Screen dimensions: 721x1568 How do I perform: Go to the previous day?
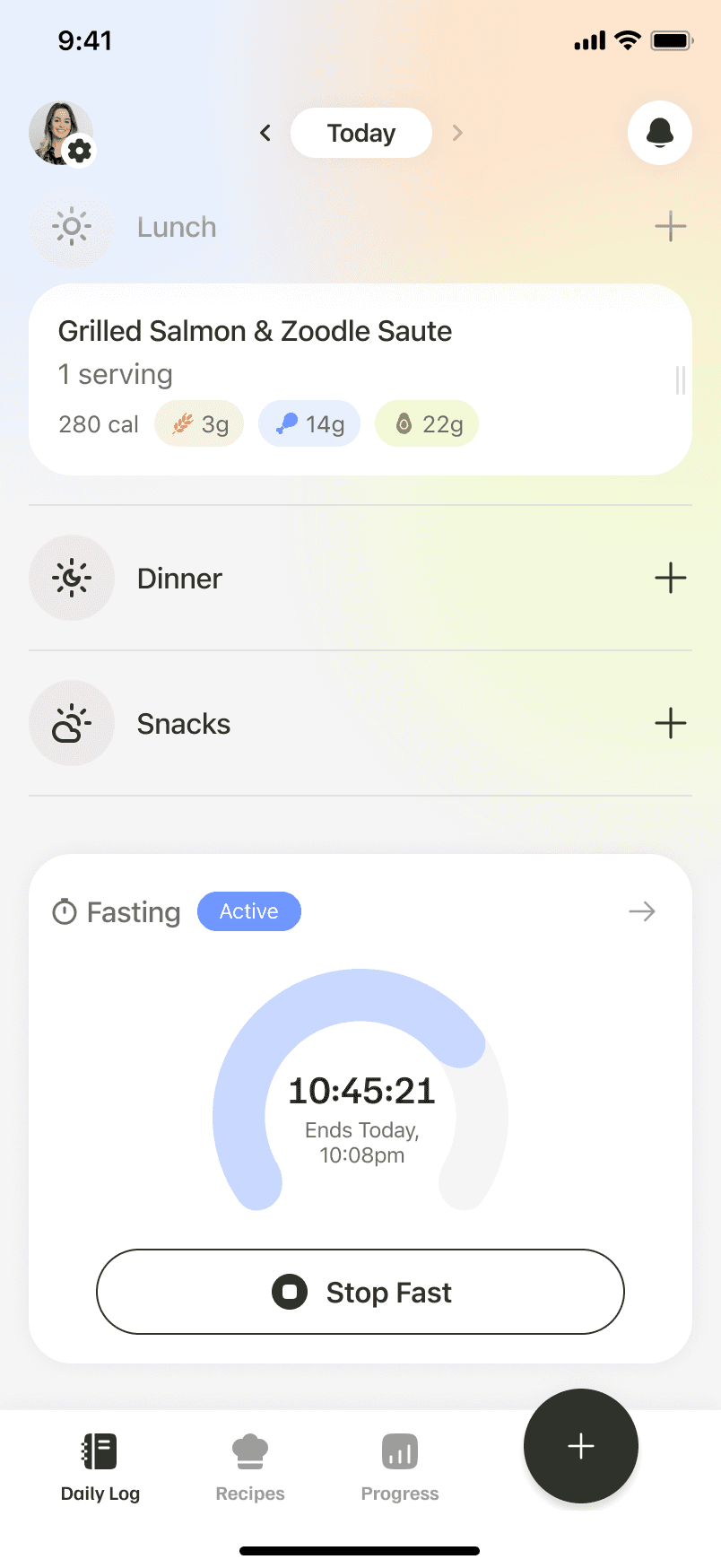click(265, 133)
